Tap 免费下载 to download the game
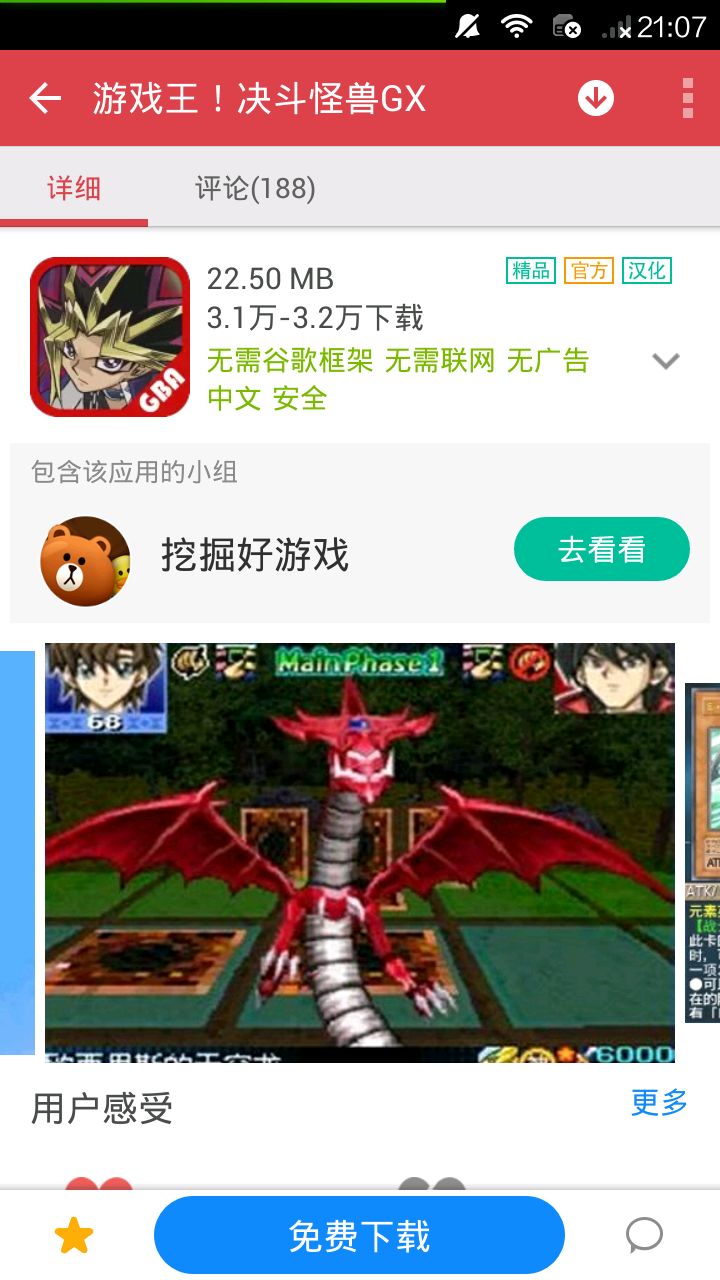 [x=359, y=1236]
